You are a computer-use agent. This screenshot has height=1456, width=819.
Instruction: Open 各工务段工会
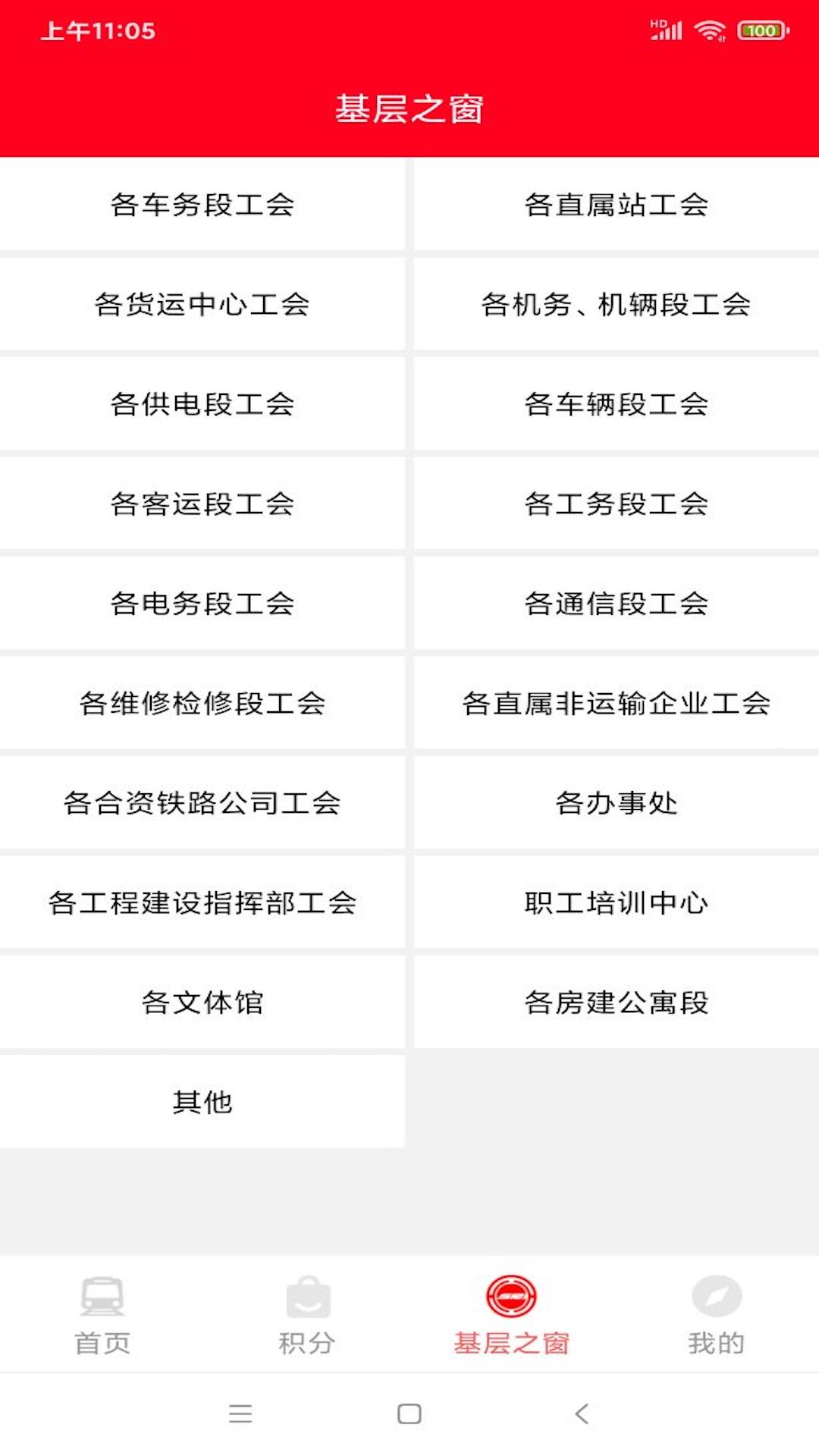coord(616,504)
